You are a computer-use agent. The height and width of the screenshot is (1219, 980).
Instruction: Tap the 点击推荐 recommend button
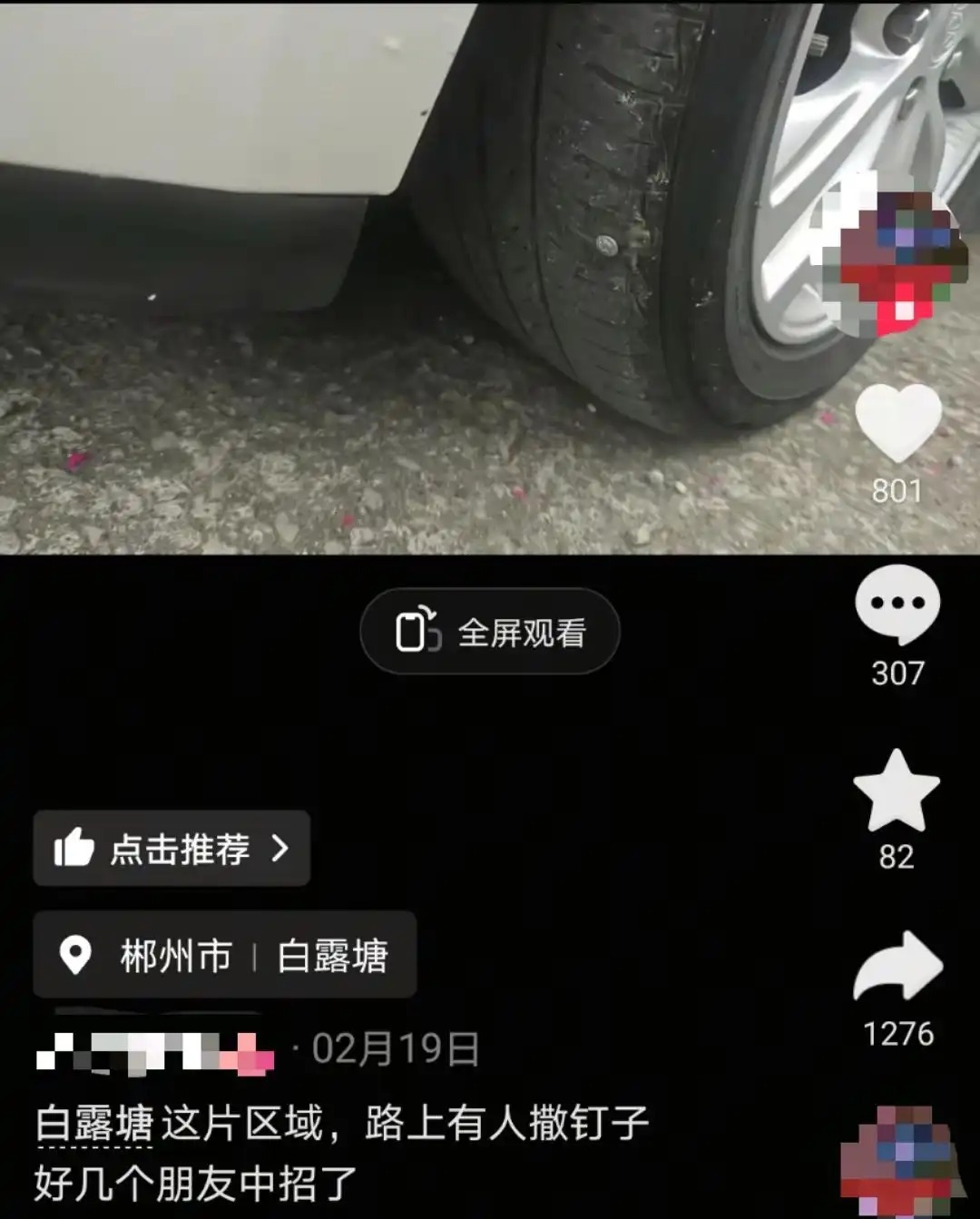coord(171,849)
